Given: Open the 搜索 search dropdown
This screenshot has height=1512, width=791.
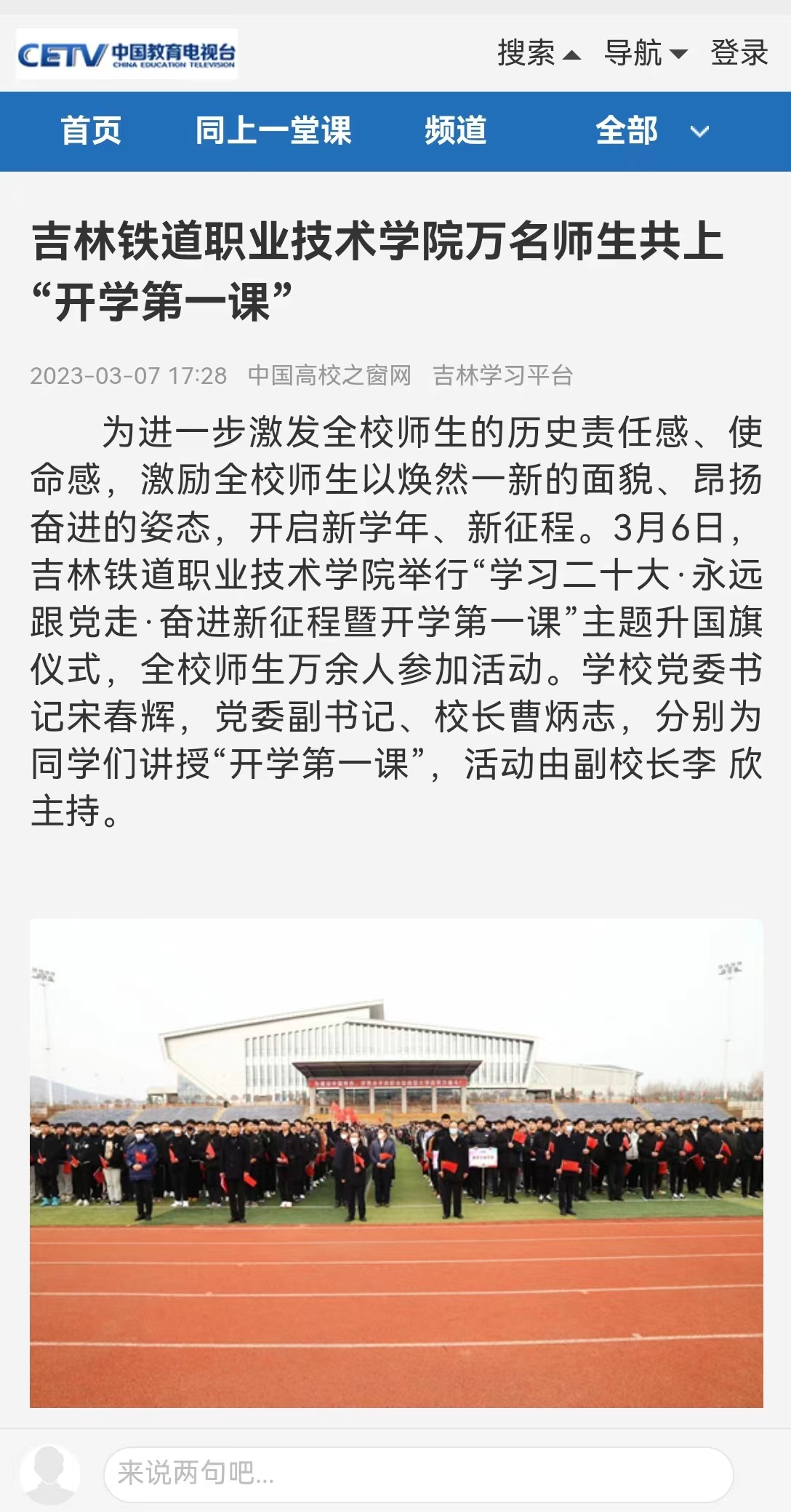Looking at the screenshot, I should (x=538, y=53).
